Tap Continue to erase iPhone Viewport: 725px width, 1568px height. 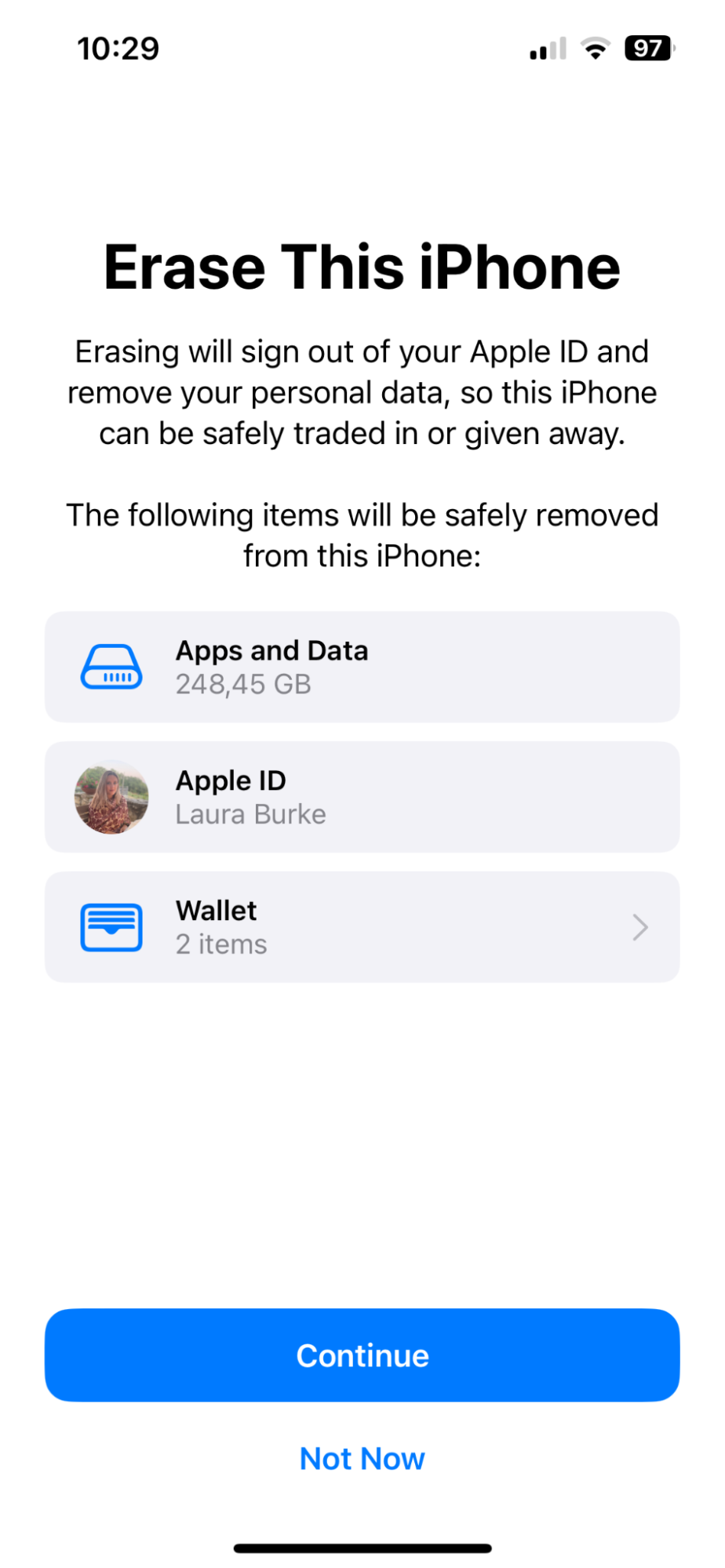(362, 1355)
